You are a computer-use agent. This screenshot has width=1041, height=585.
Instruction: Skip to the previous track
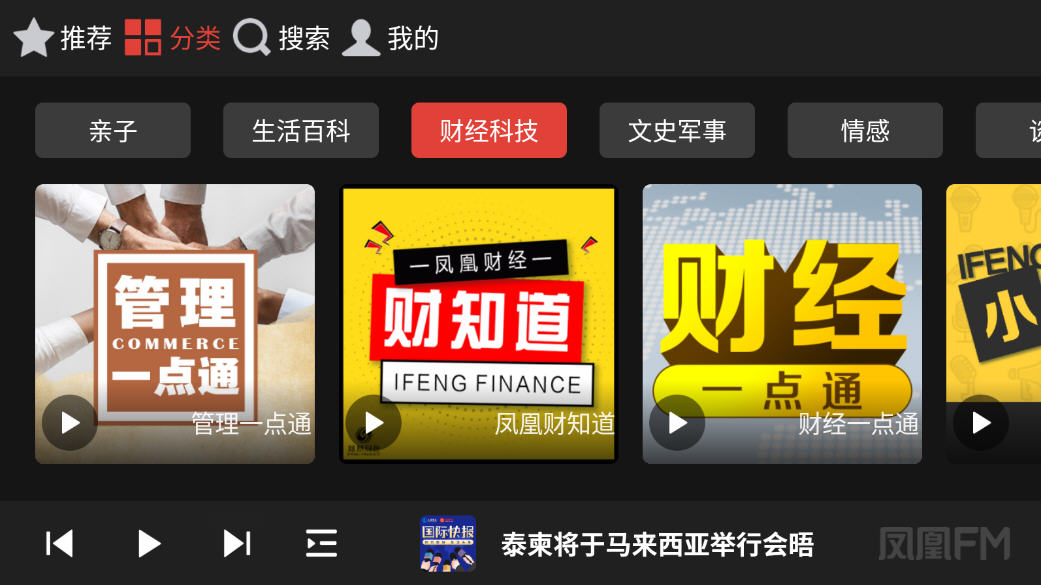[x=60, y=543]
